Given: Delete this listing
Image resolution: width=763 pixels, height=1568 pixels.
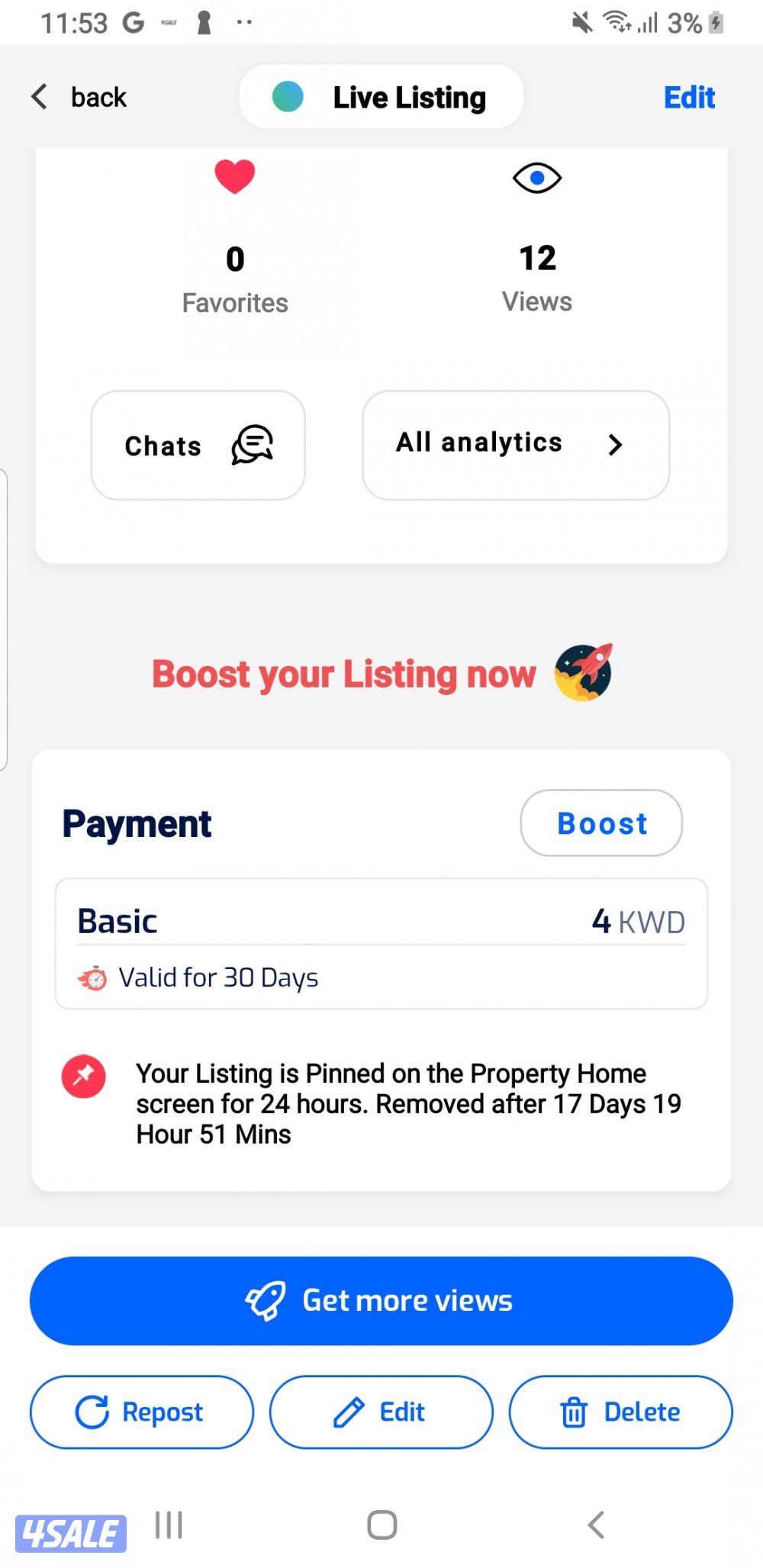Looking at the screenshot, I should tap(620, 1412).
